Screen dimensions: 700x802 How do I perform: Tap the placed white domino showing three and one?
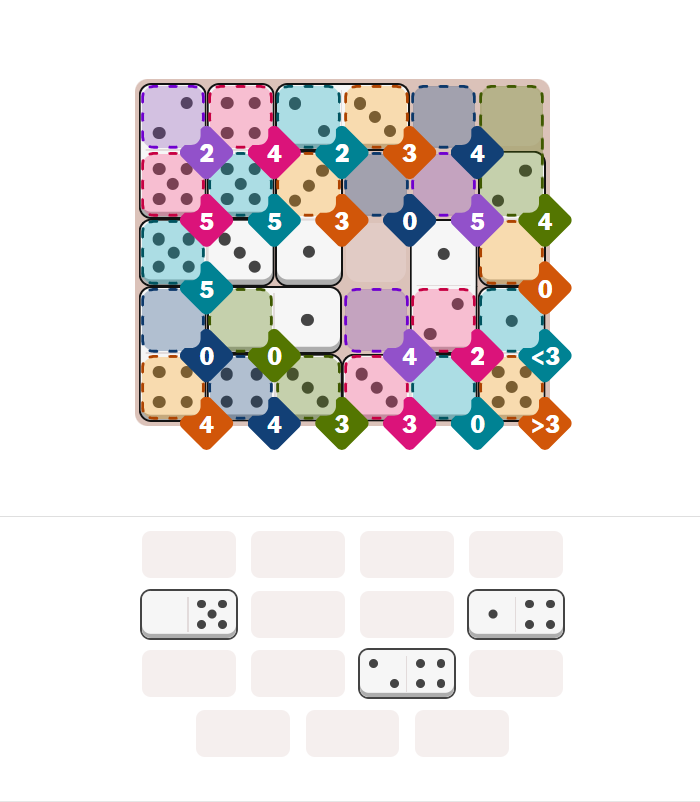[274, 252]
